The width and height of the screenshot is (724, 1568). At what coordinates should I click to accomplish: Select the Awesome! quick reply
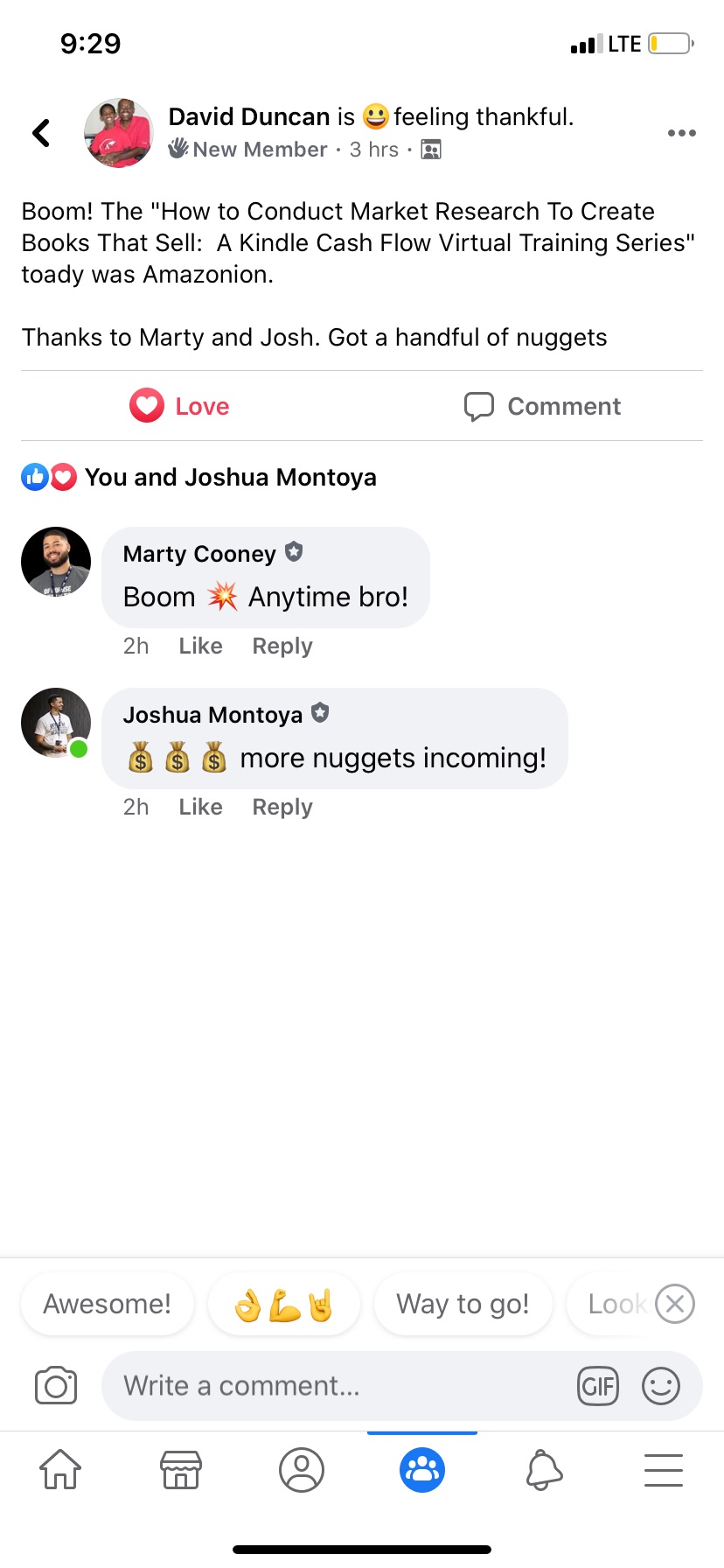tap(108, 1304)
